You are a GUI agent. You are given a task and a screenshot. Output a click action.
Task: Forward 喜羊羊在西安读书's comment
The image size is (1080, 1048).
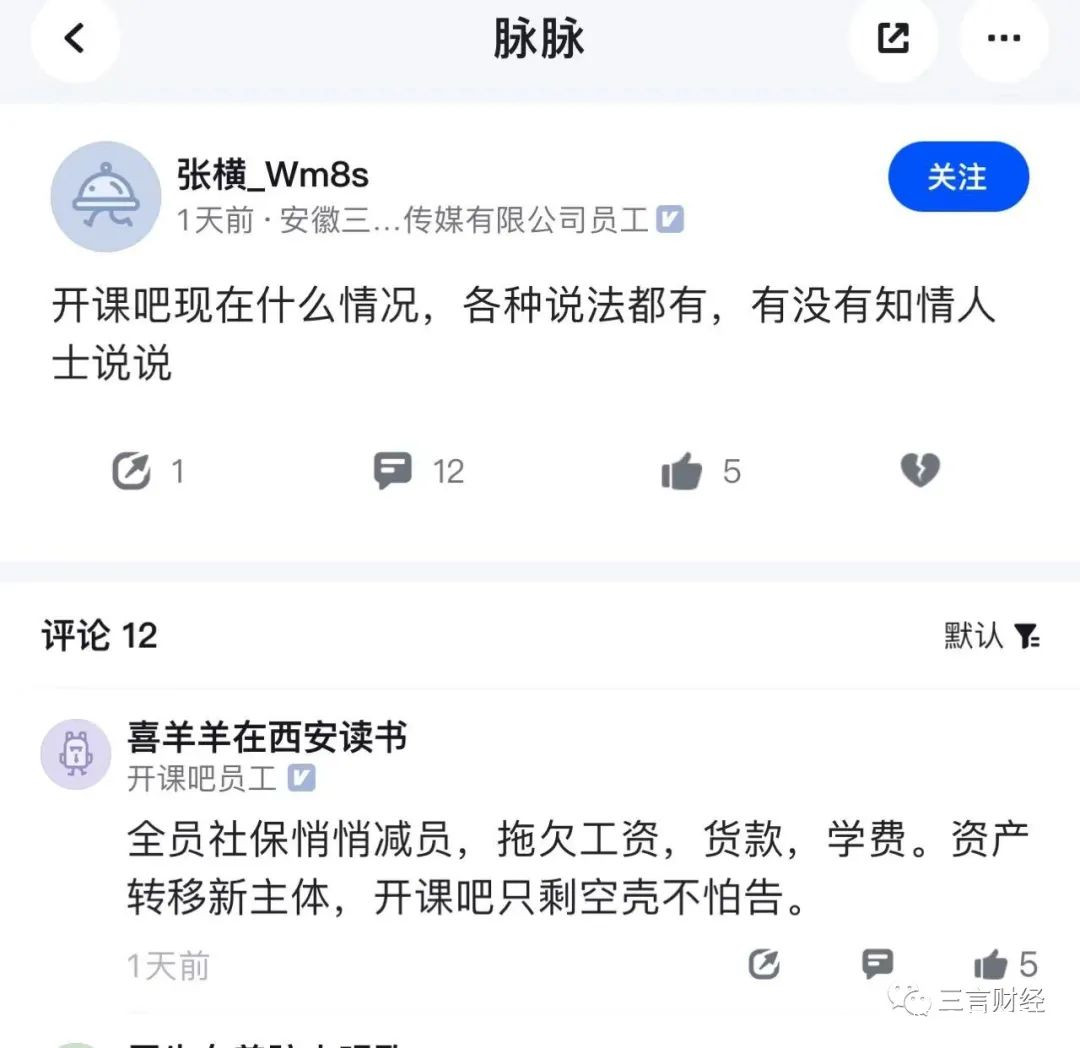pyautogui.click(x=764, y=964)
